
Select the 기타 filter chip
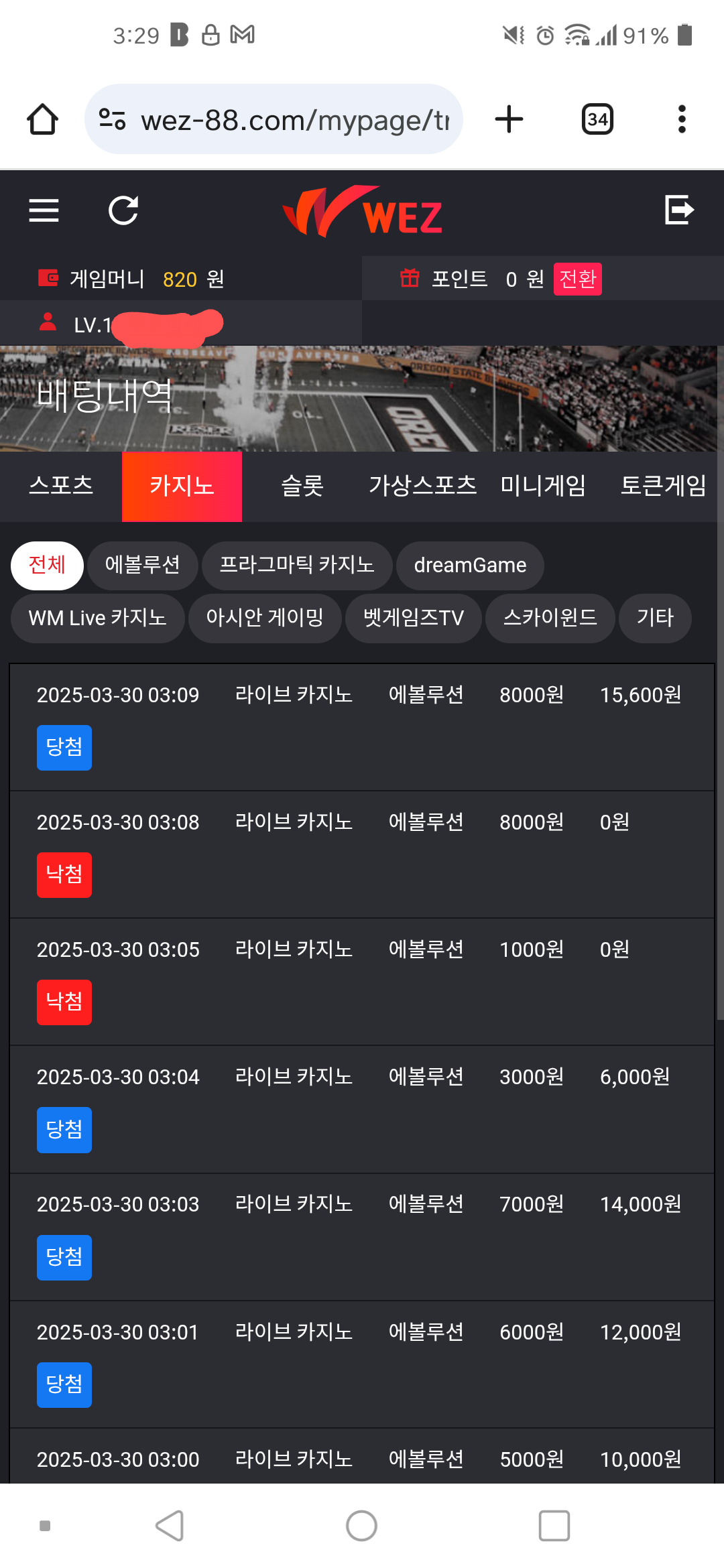coord(655,618)
